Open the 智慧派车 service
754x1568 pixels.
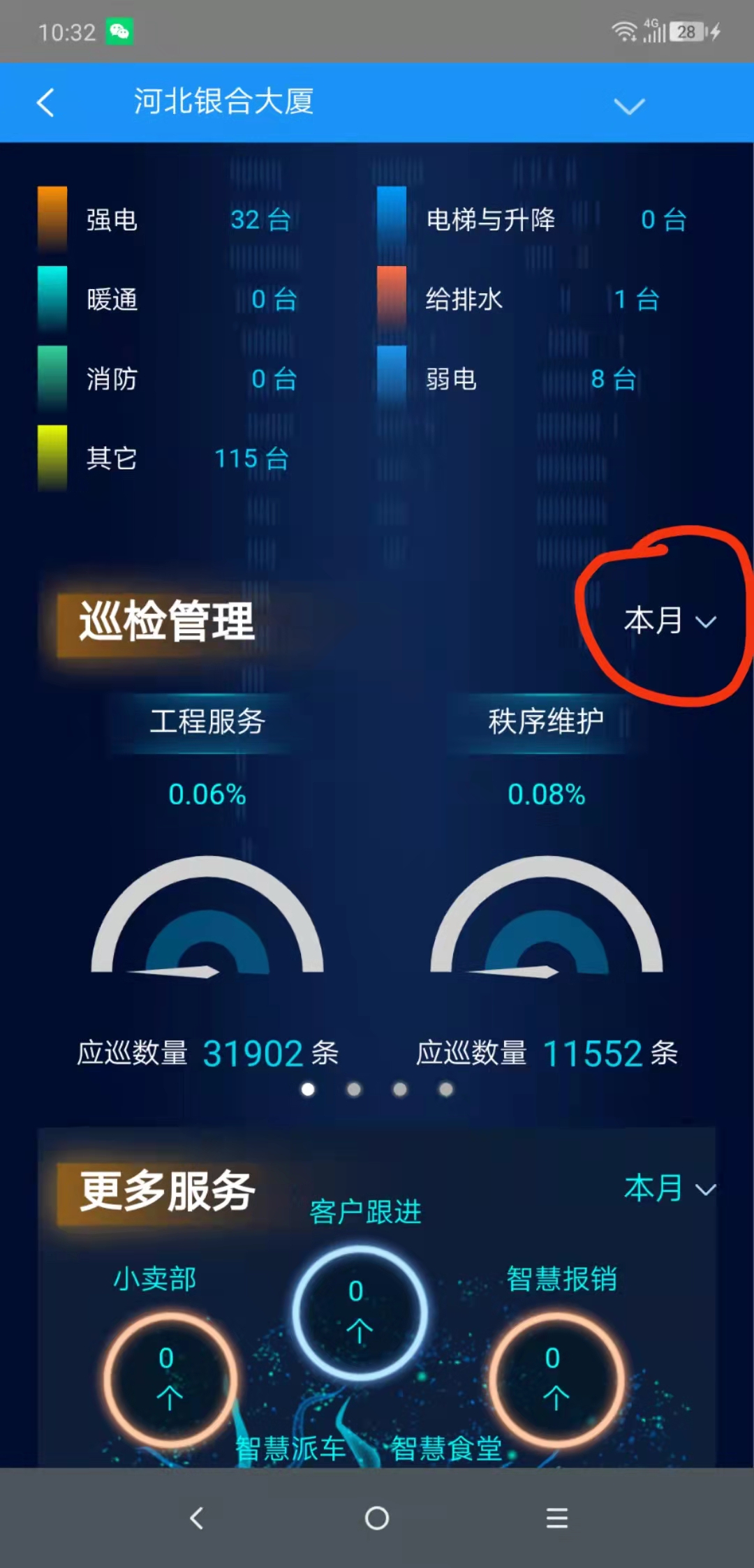pyautogui.click(x=290, y=1449)
